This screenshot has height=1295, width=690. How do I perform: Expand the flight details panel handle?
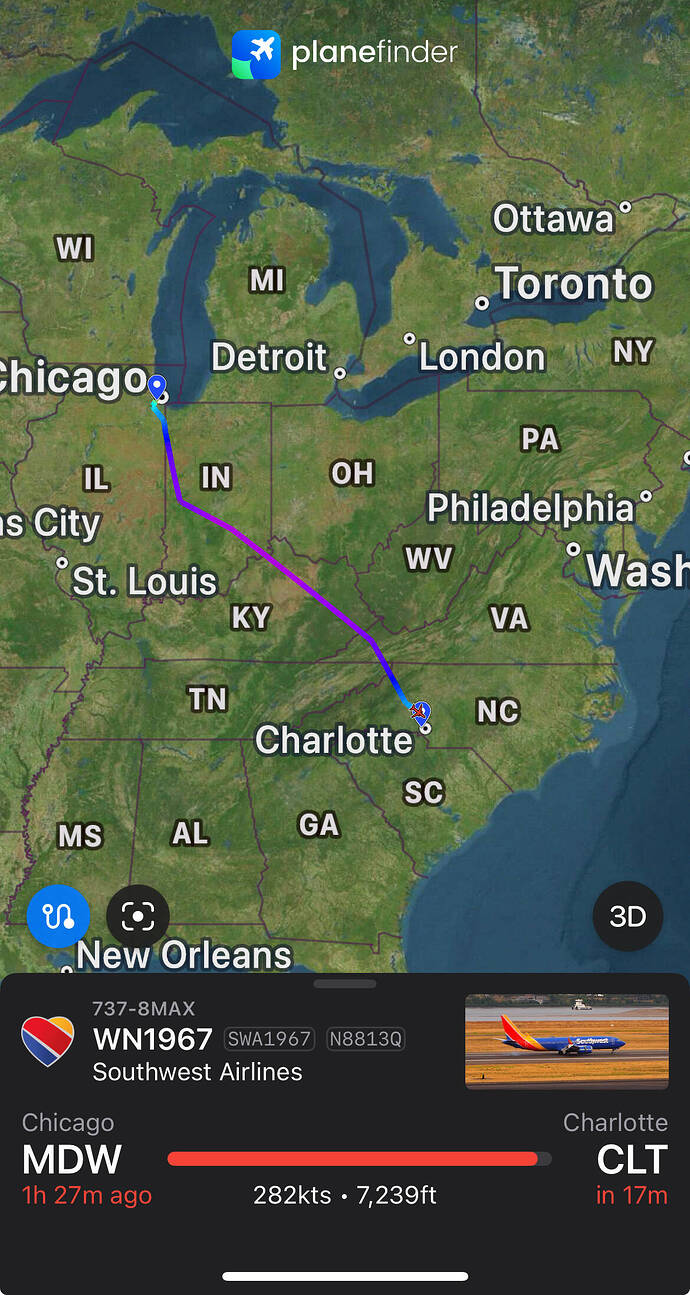tap(345, 984)
